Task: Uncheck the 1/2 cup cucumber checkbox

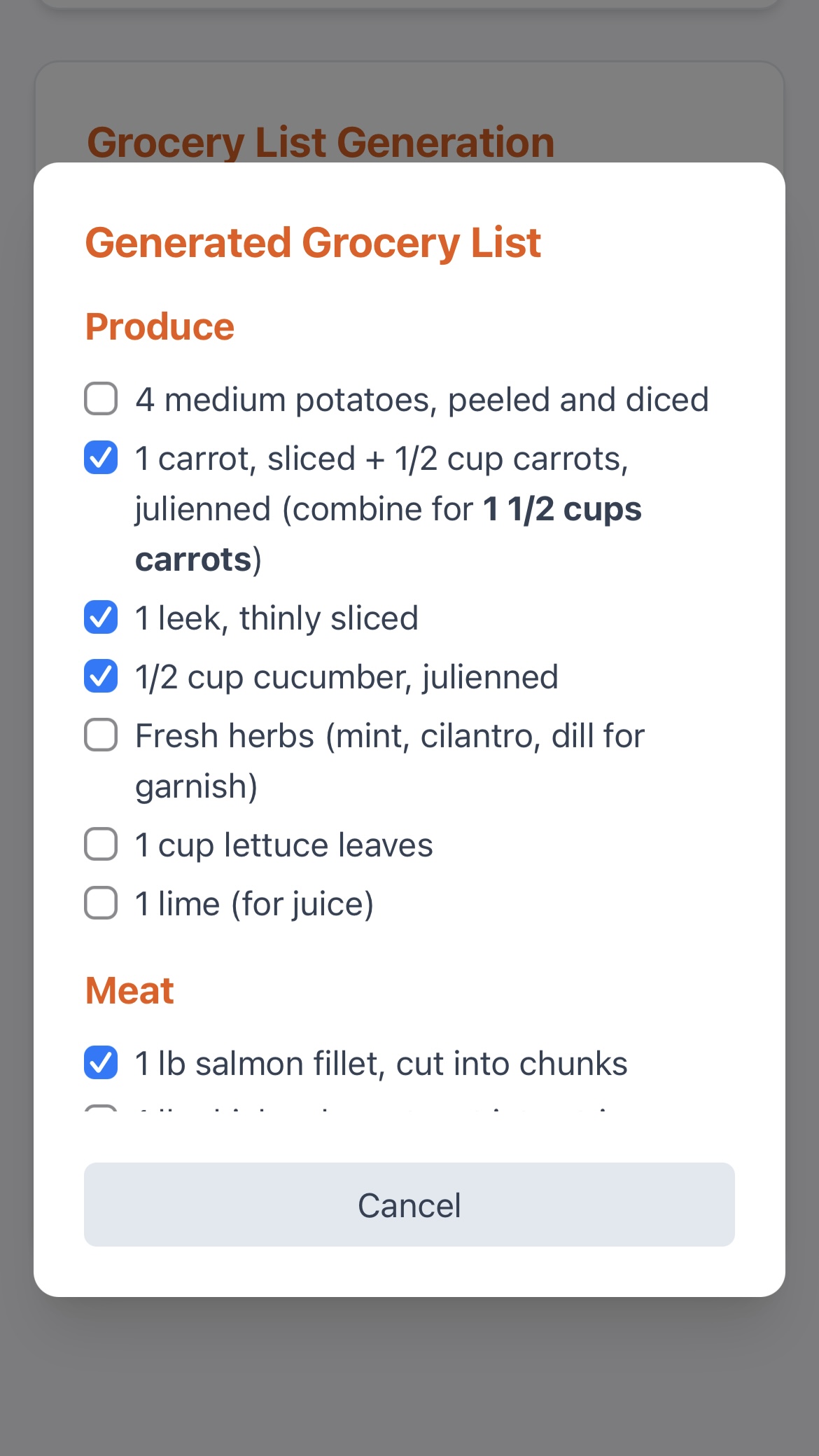Action: [x=101, y=676]
